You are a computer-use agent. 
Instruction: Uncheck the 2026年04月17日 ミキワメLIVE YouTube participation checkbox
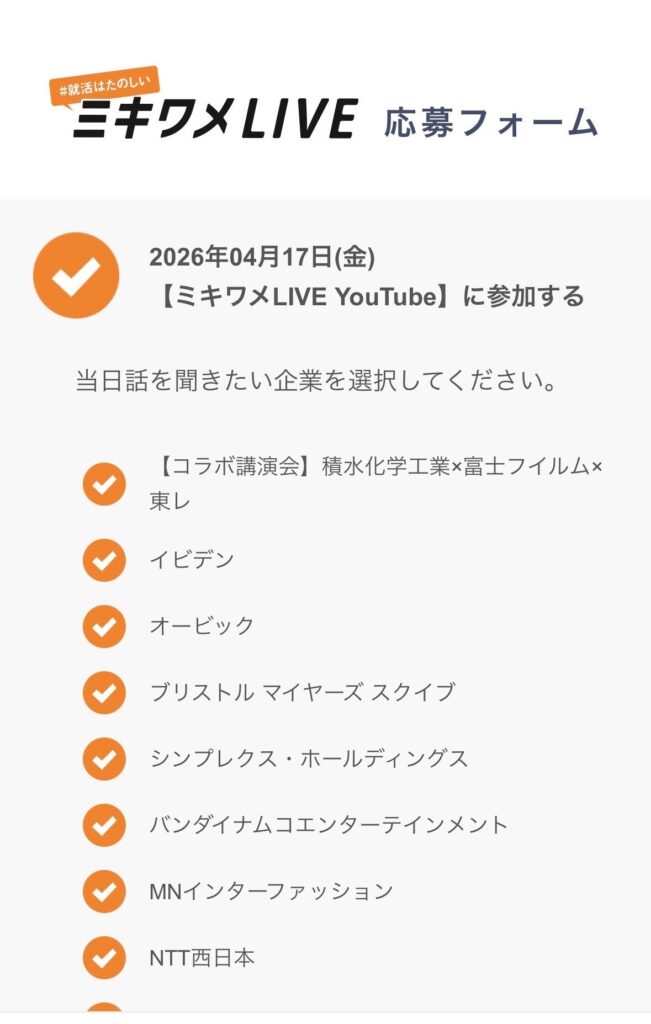pyautogui.click(x=77, y=275)
